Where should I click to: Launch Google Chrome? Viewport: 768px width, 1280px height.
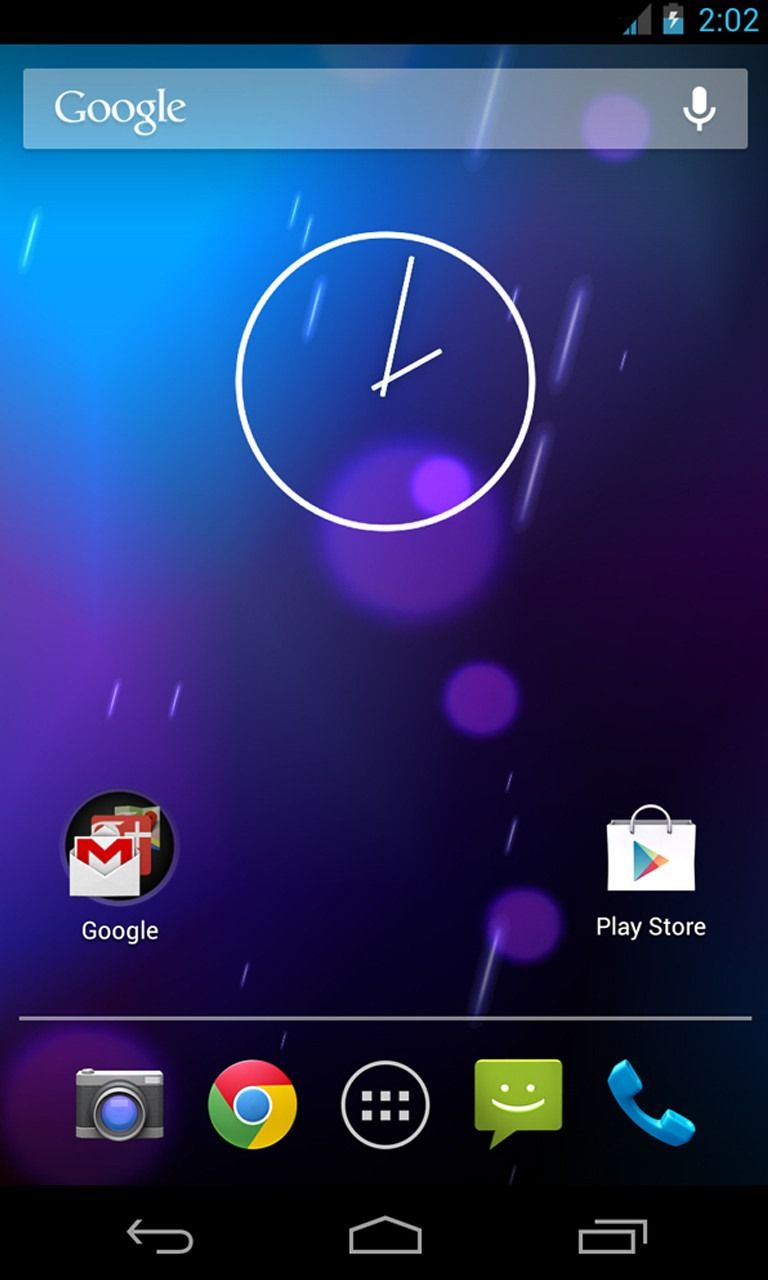tap(251, 1105)
